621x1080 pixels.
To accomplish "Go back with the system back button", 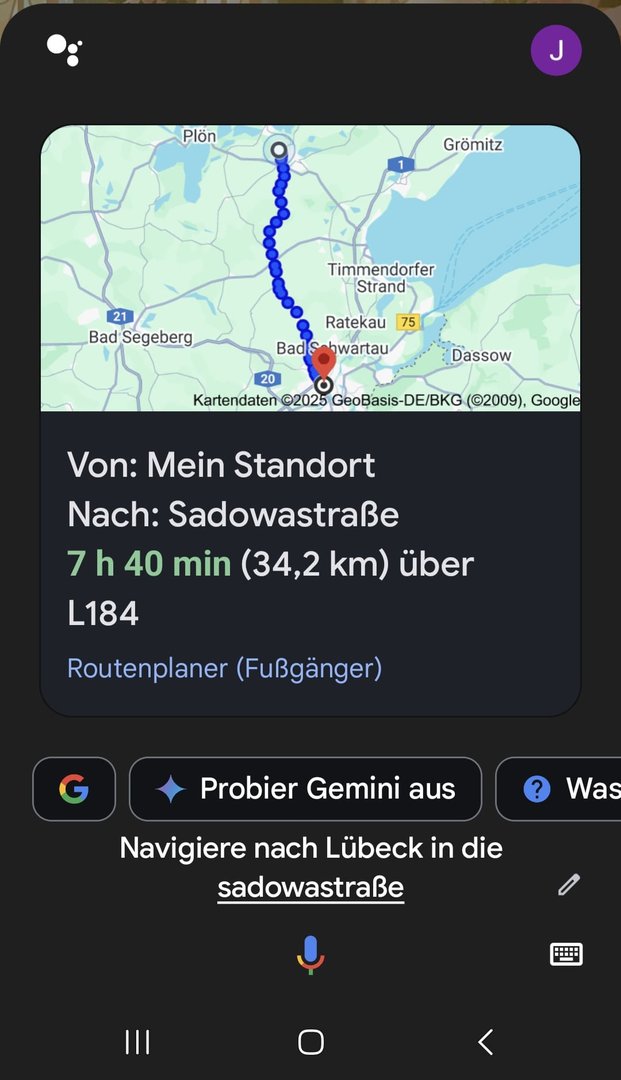I will coord(485,1042).
